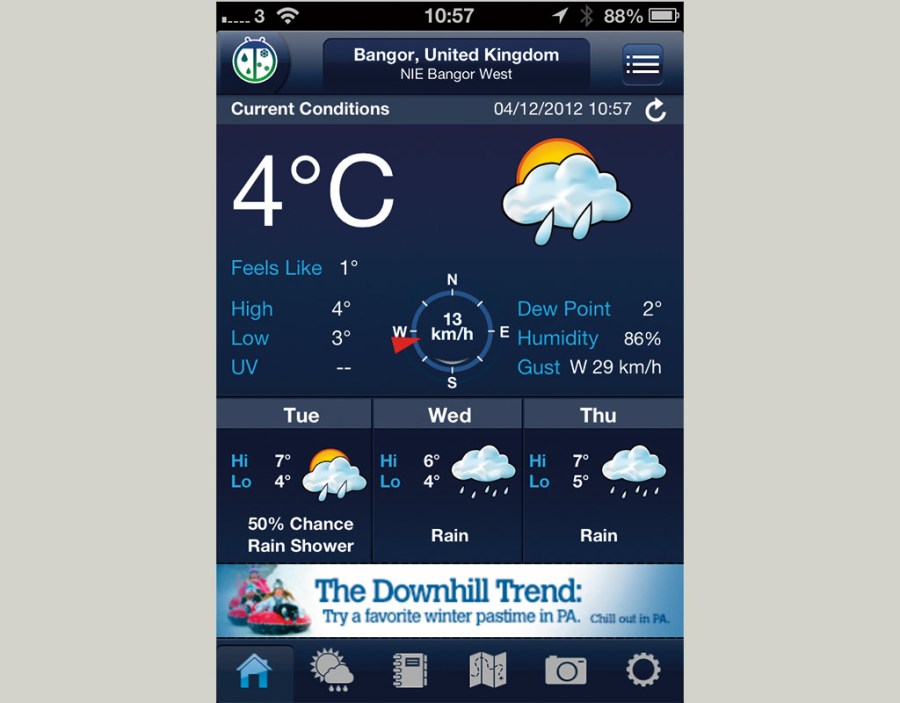This screenshot has height=703, width=900.
Task: Refresh the current conditions
Action: (x=655, y=110)
